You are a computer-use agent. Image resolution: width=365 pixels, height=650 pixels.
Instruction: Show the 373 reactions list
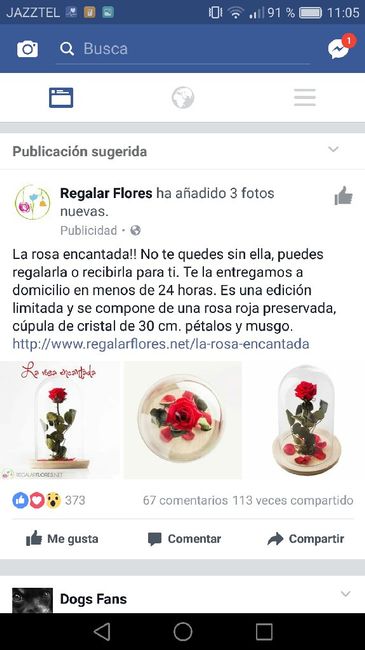49,500
